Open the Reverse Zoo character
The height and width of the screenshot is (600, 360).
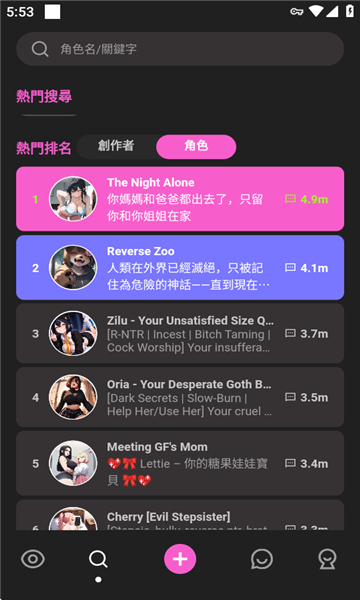(180, 267)
